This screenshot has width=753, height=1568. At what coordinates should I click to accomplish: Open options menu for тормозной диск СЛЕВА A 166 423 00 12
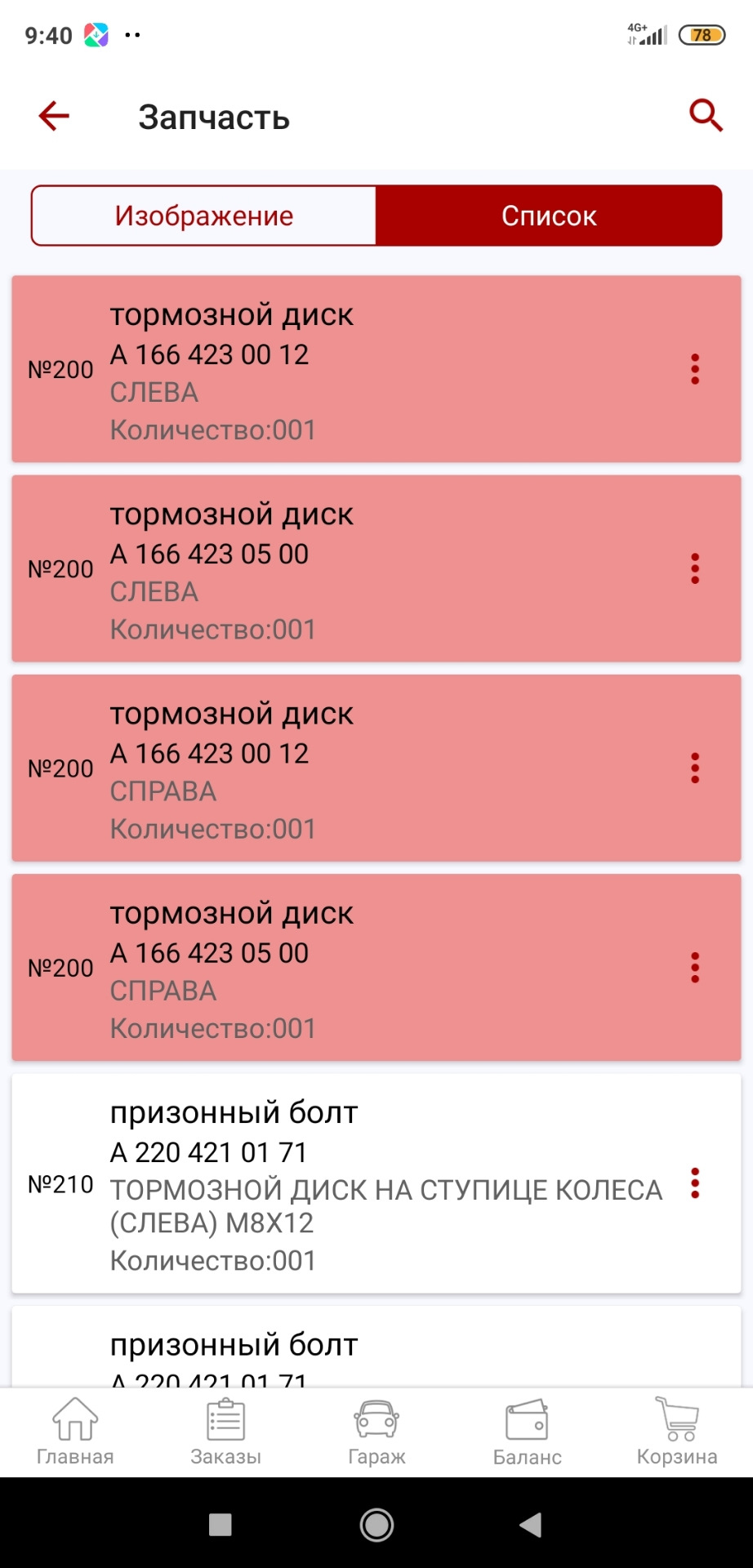695,370
